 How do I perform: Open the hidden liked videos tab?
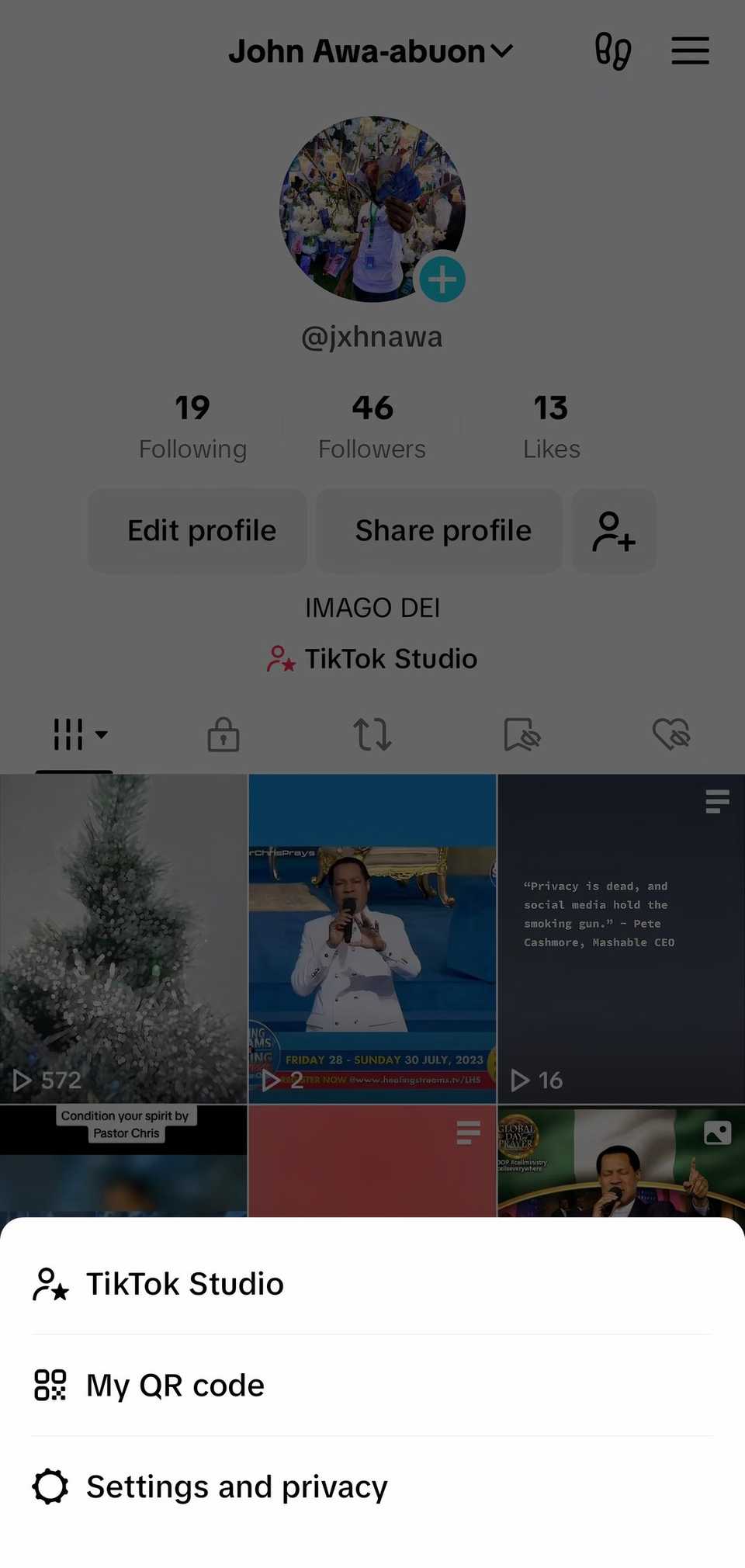coord(672,734)
